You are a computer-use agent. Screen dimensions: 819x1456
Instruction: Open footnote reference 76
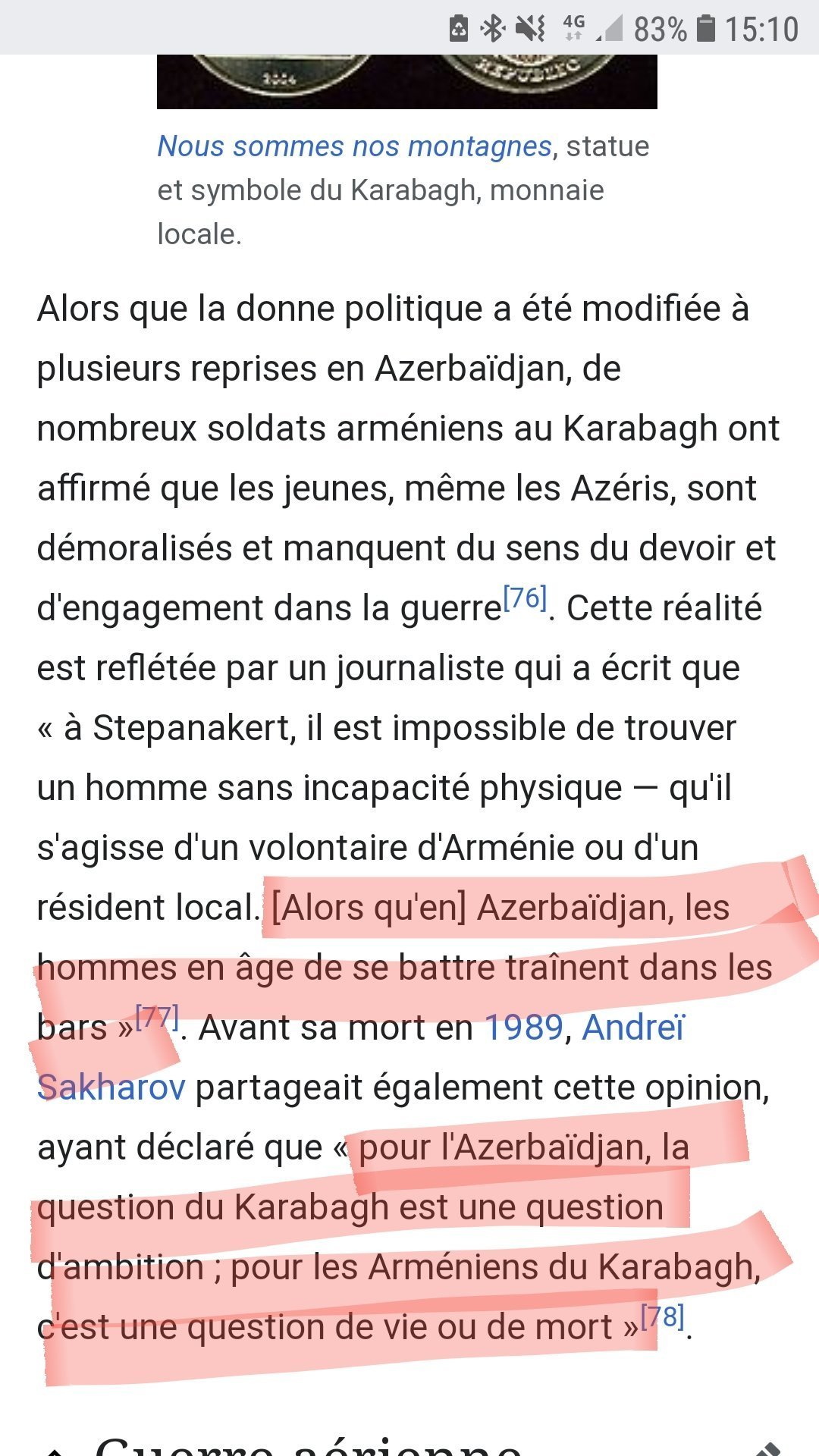point(525,598)
